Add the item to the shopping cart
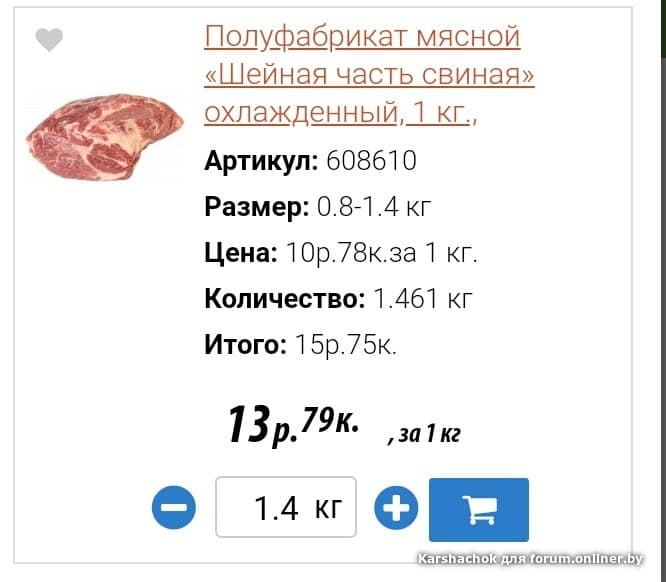The width and height of the screenshot is (666, 582). pyautogui.click(x=478, y=509)
